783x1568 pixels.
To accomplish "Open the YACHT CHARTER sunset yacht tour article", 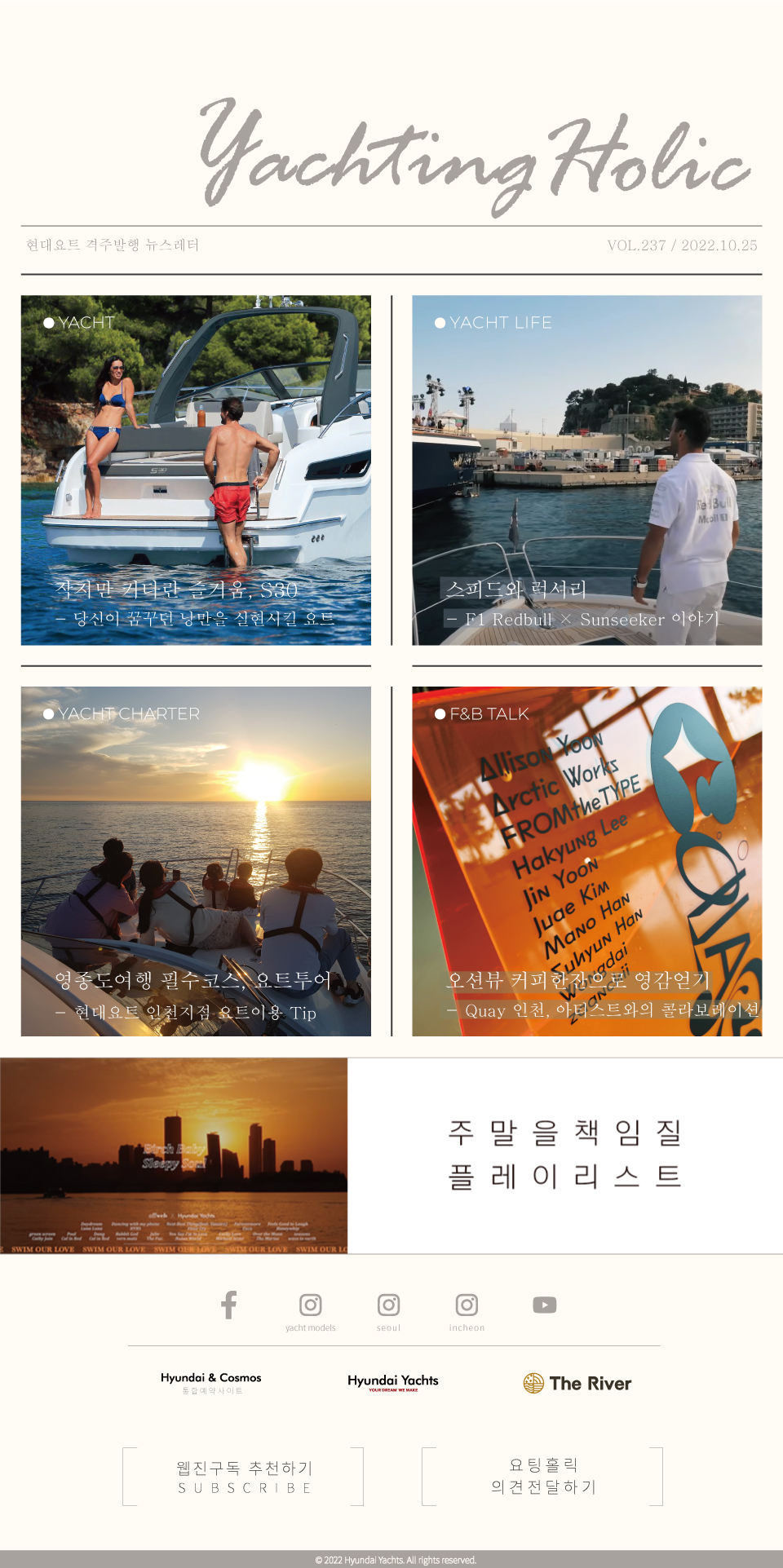I will [x=196, y=861].
